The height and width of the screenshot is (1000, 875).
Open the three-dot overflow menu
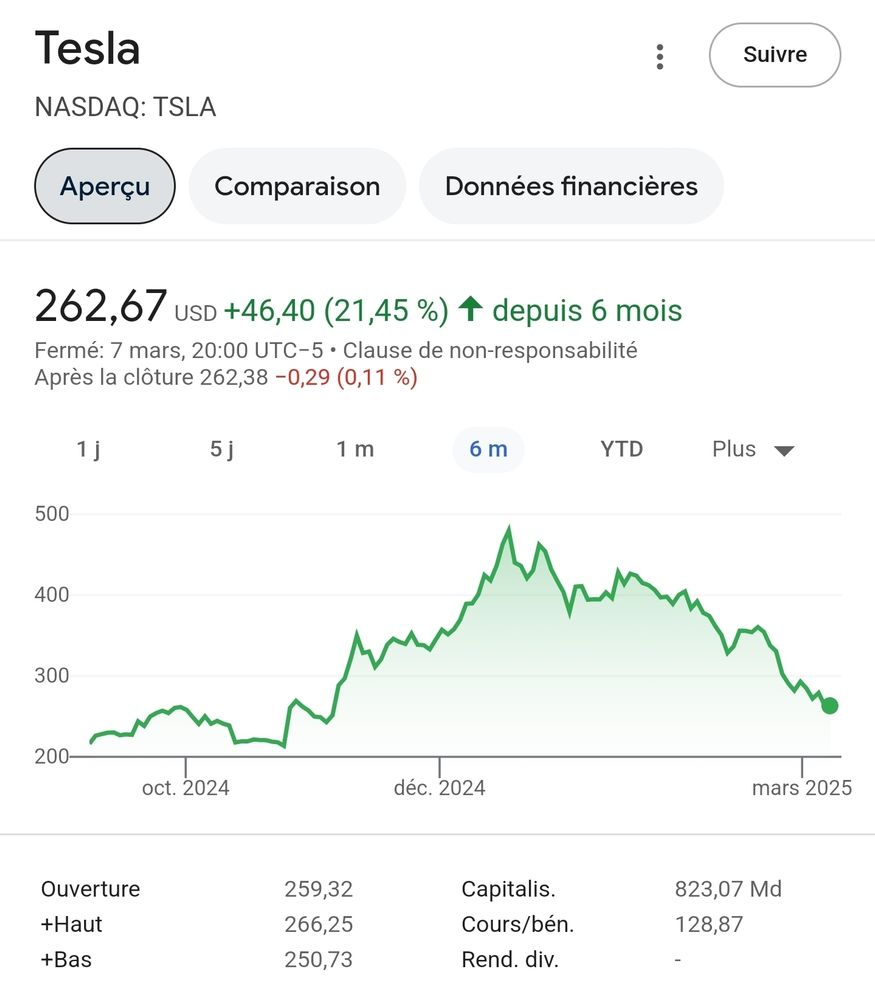[659, 56]
